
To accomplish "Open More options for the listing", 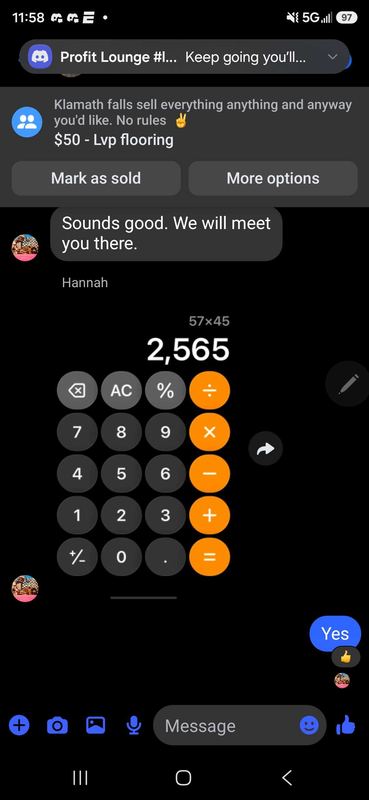I will (273, 178).
